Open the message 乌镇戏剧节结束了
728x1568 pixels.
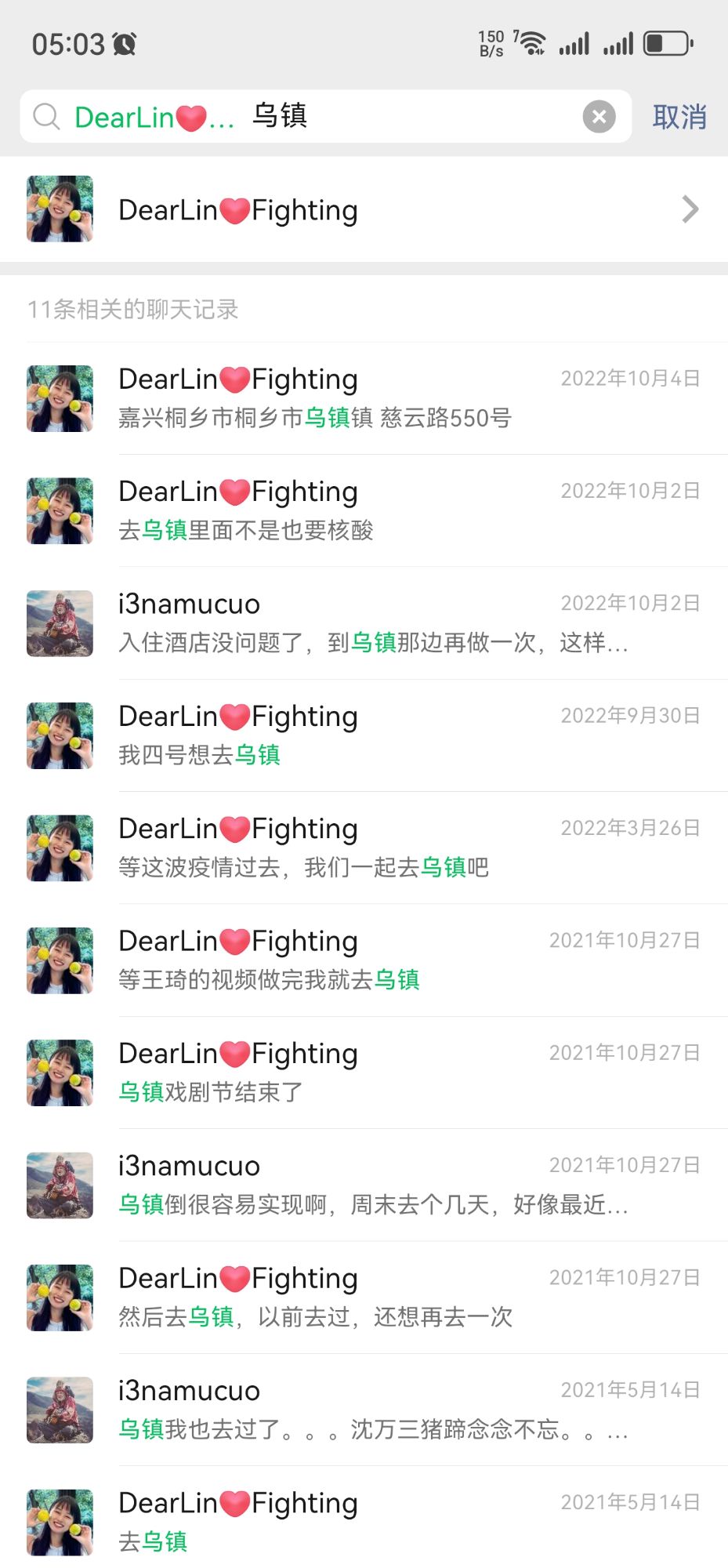[x=364, y=1073]
